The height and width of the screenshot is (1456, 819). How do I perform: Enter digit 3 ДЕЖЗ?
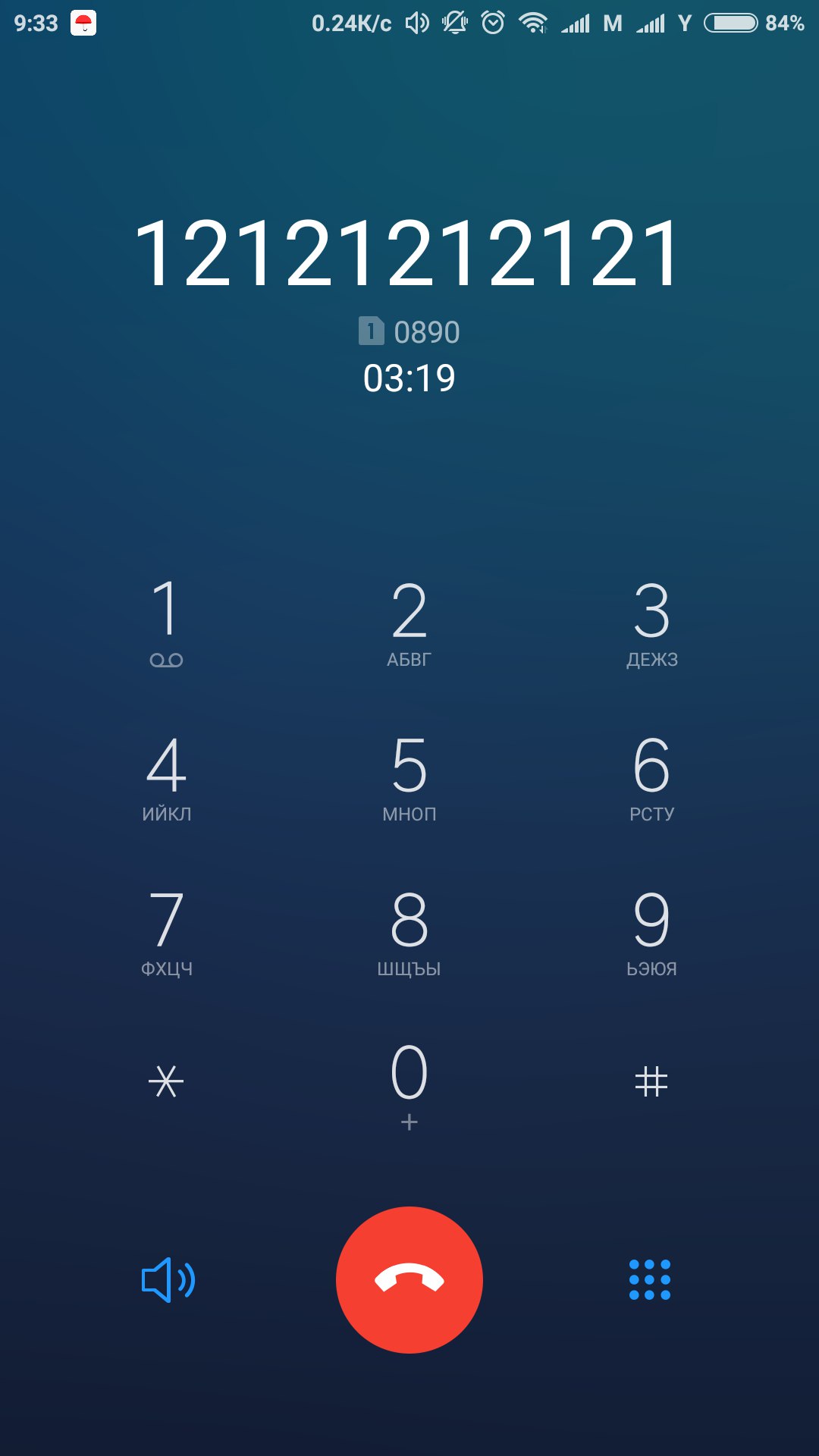[651, 622]
